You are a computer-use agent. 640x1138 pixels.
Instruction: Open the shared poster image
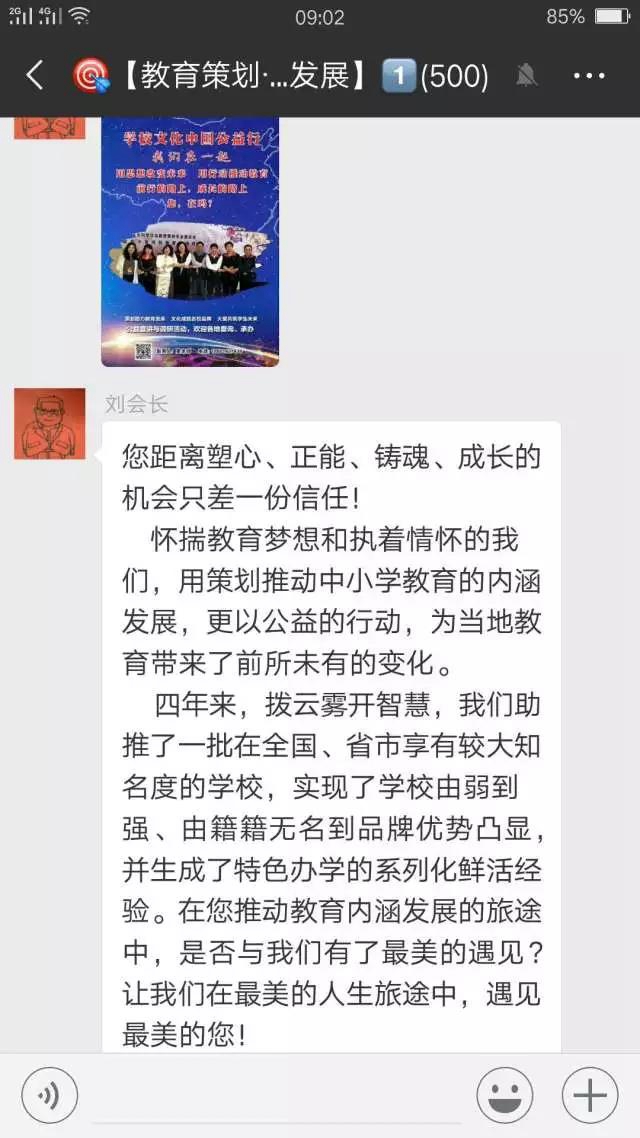click(190, 242)
